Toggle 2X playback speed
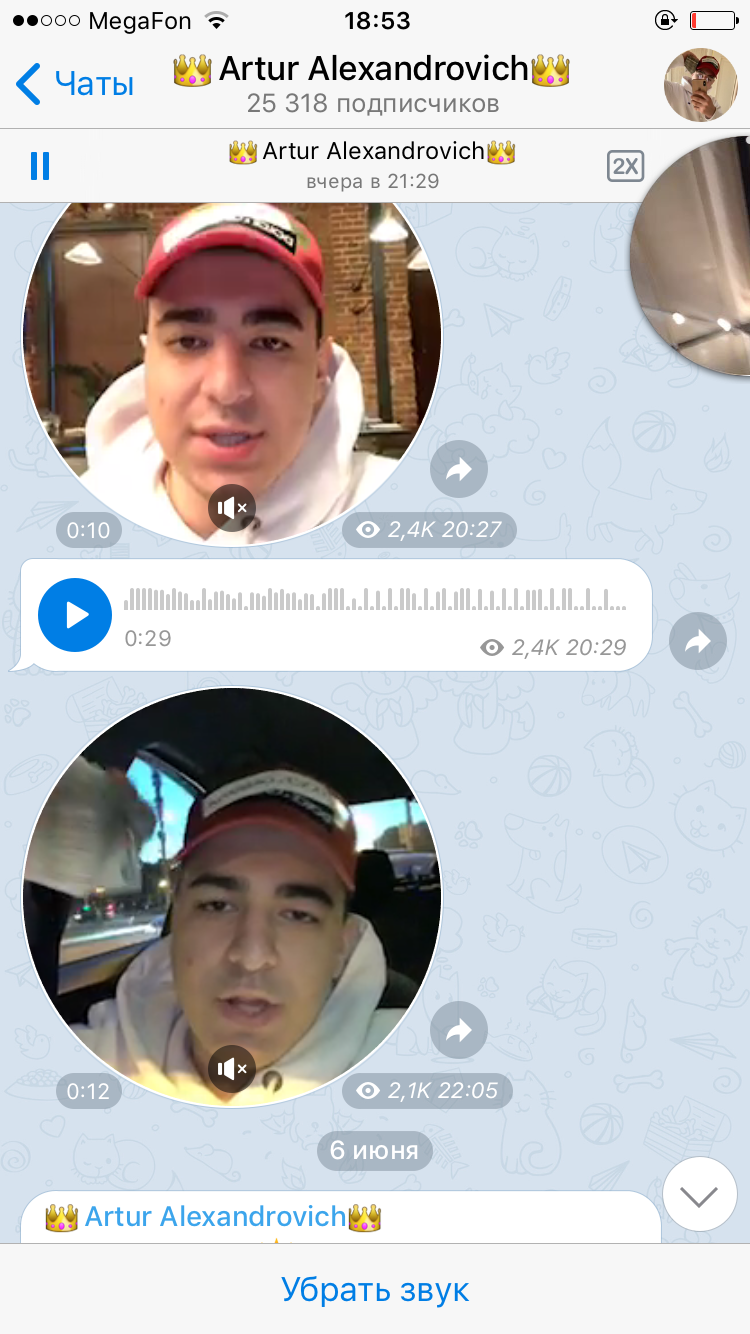The width and height of the screenshot is (750, 1334). click(626, 165)
